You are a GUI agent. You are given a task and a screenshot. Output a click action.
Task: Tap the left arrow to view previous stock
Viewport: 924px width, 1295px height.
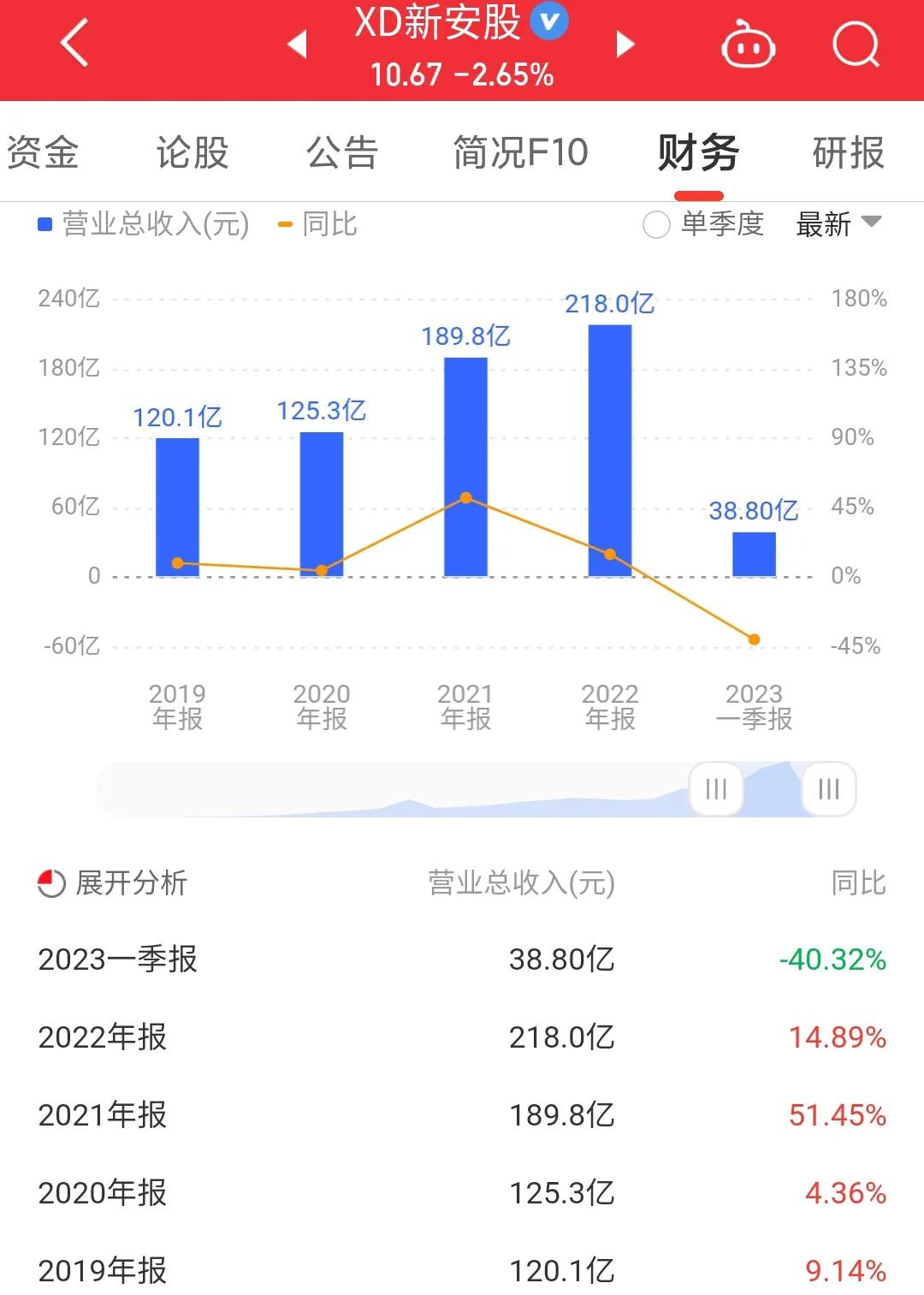pos(297,46)
